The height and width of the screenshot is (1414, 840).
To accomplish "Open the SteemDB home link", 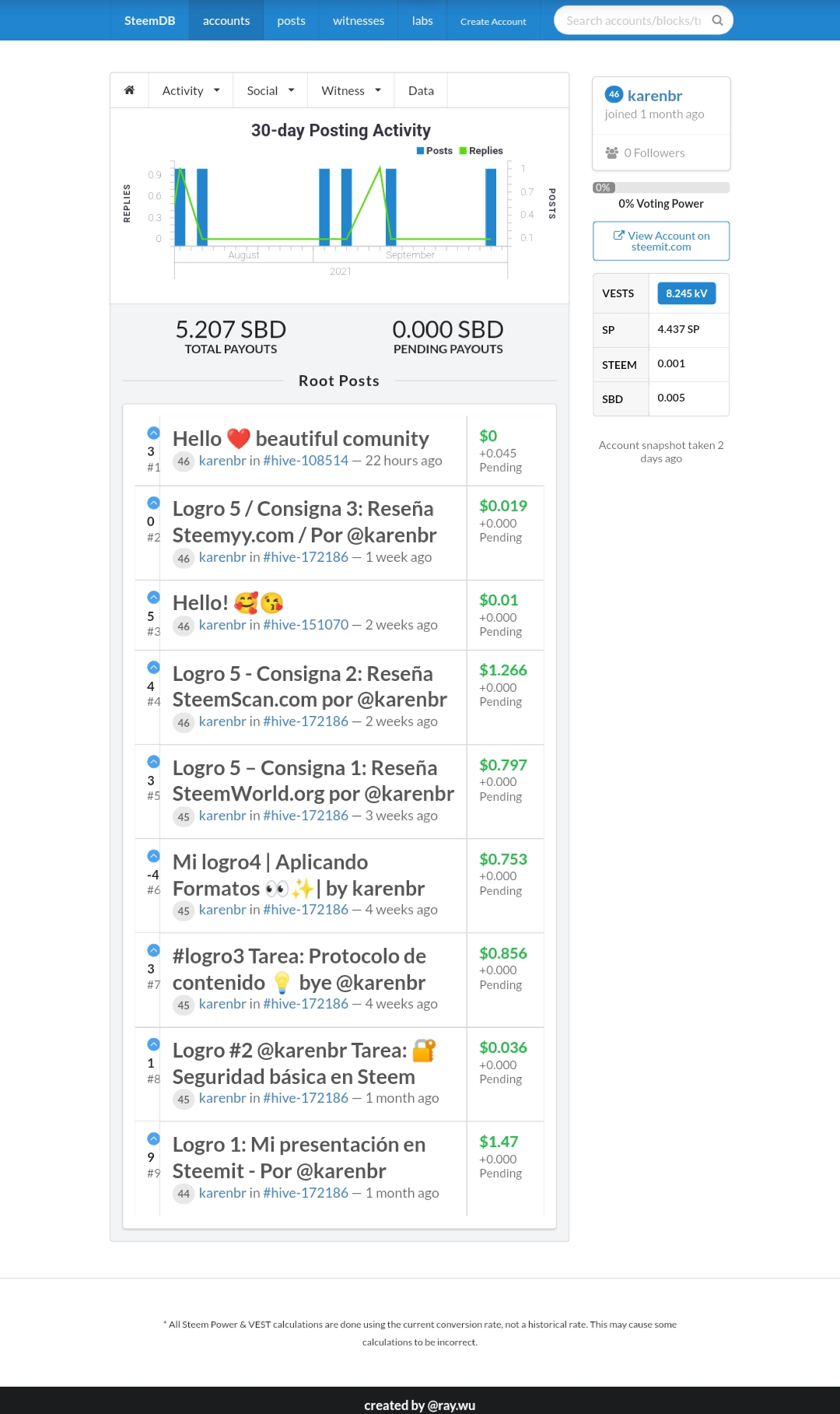I will (149, 20).
